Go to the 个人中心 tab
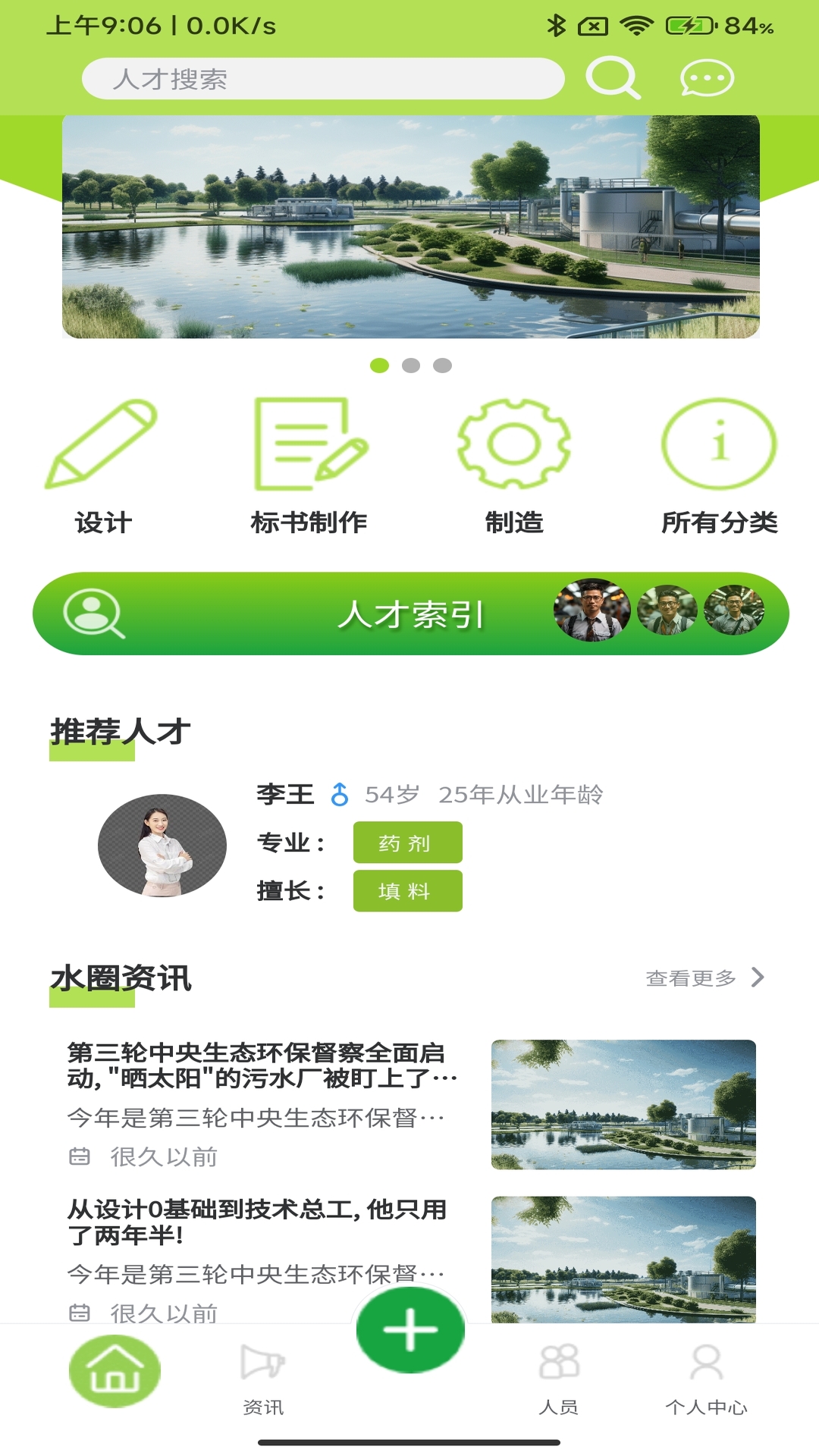Image resolution: width=819 pixels, height=1456 pixels. click(706, 1378)
